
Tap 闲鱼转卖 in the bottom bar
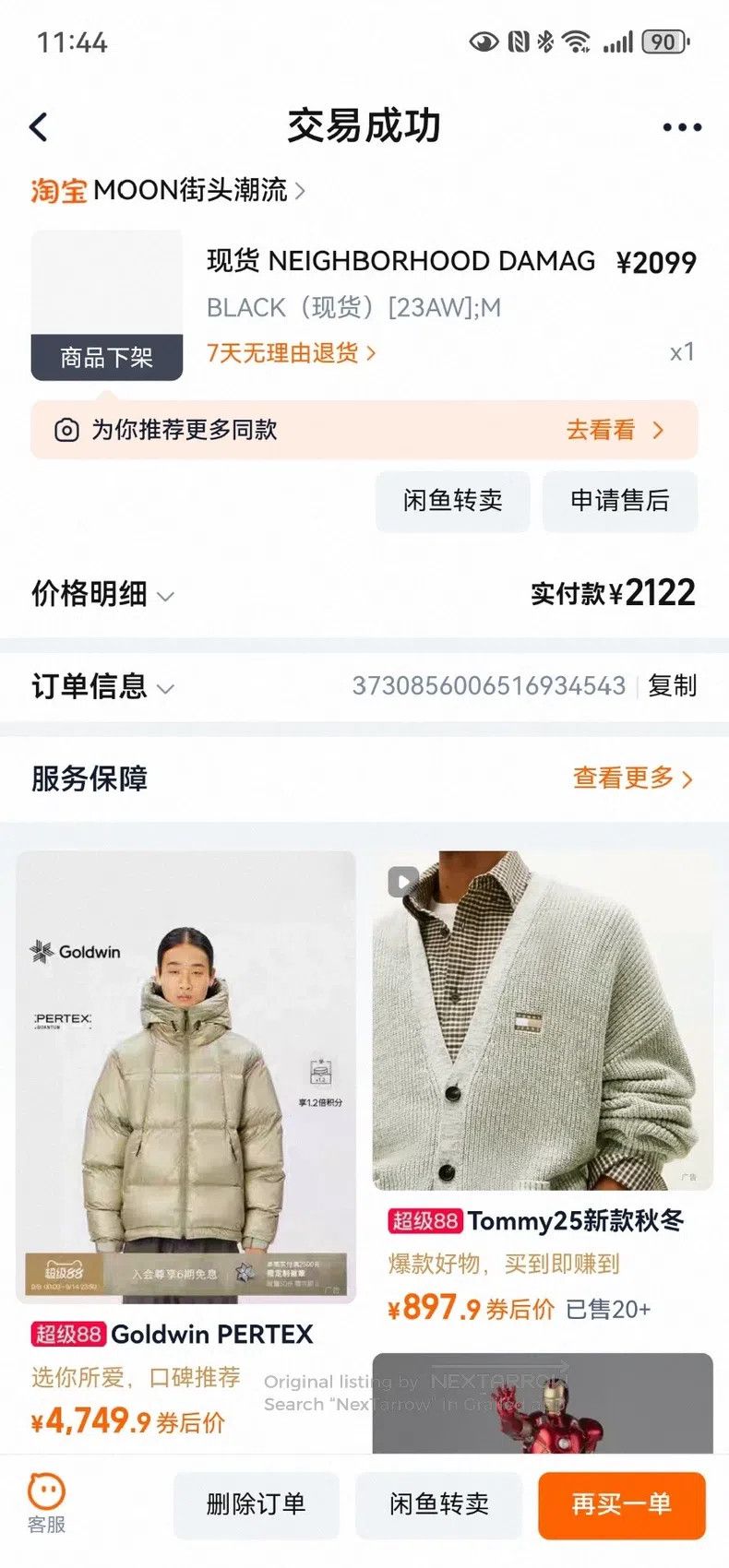tap(438, 1505)
